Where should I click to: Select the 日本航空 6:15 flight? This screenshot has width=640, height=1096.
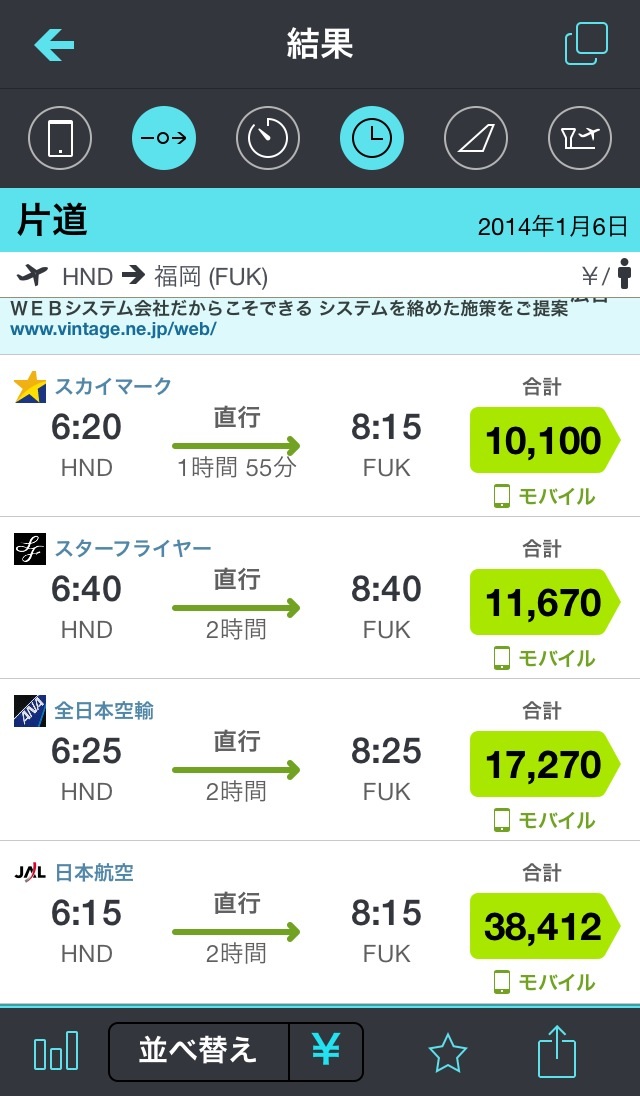tap(320, 922)
